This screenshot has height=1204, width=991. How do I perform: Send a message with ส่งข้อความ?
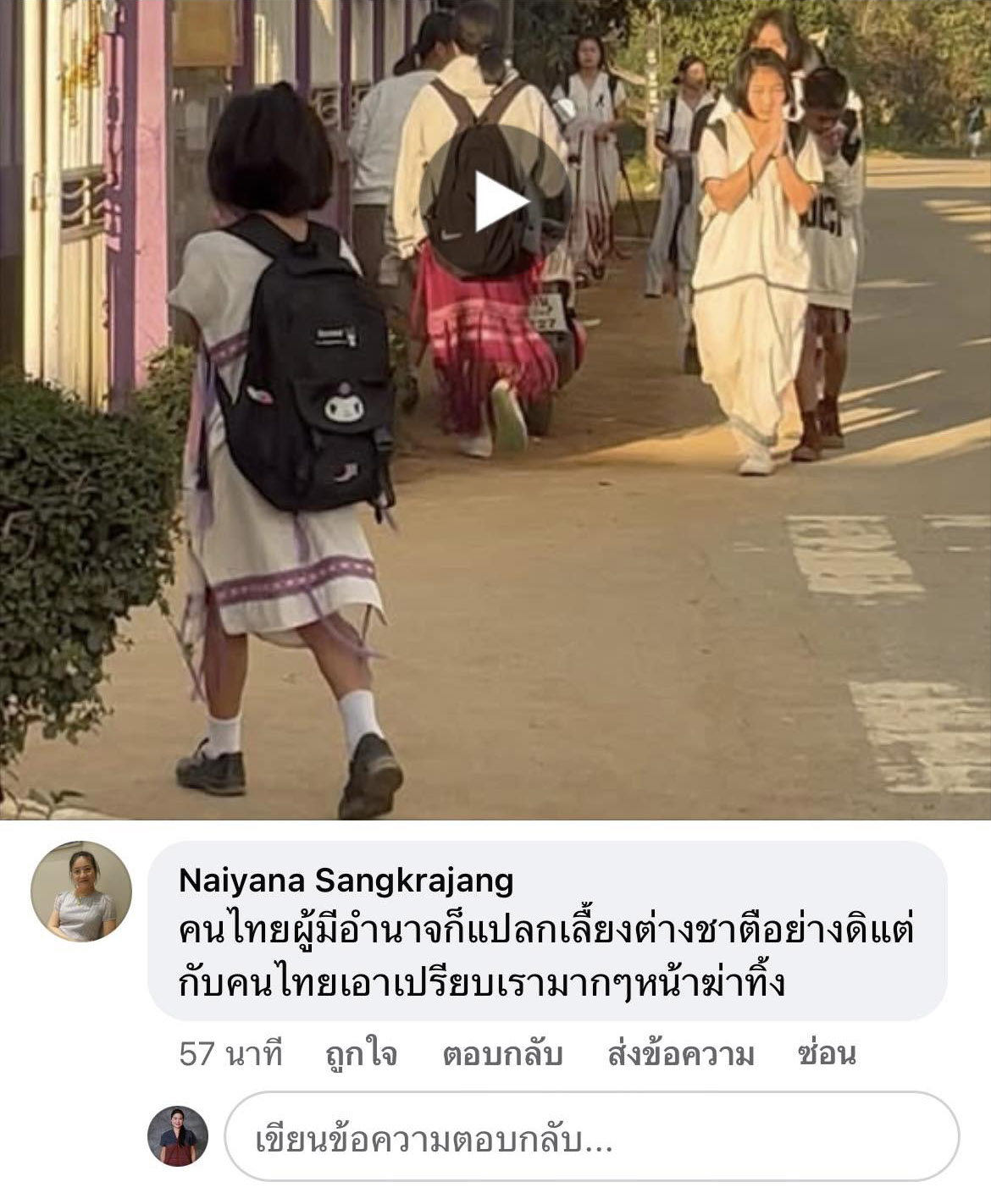tap(680, 1054)
